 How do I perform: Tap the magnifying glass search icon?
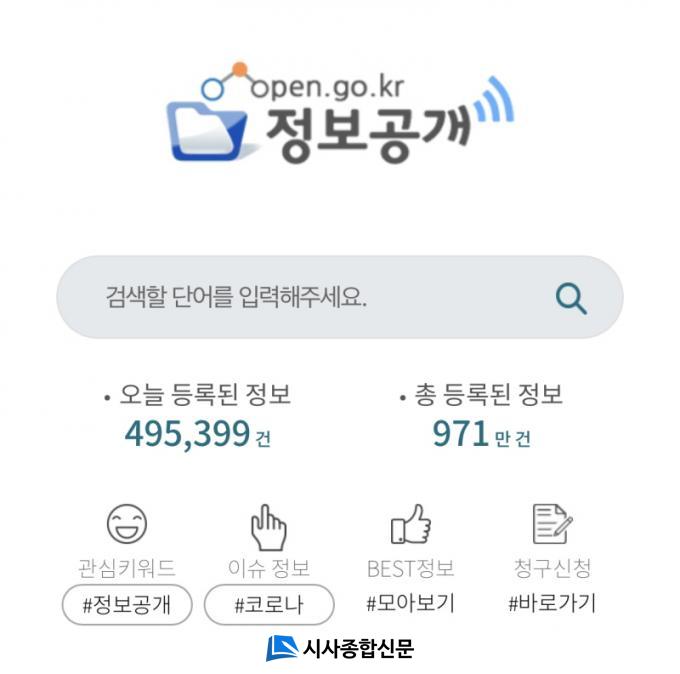571,298
